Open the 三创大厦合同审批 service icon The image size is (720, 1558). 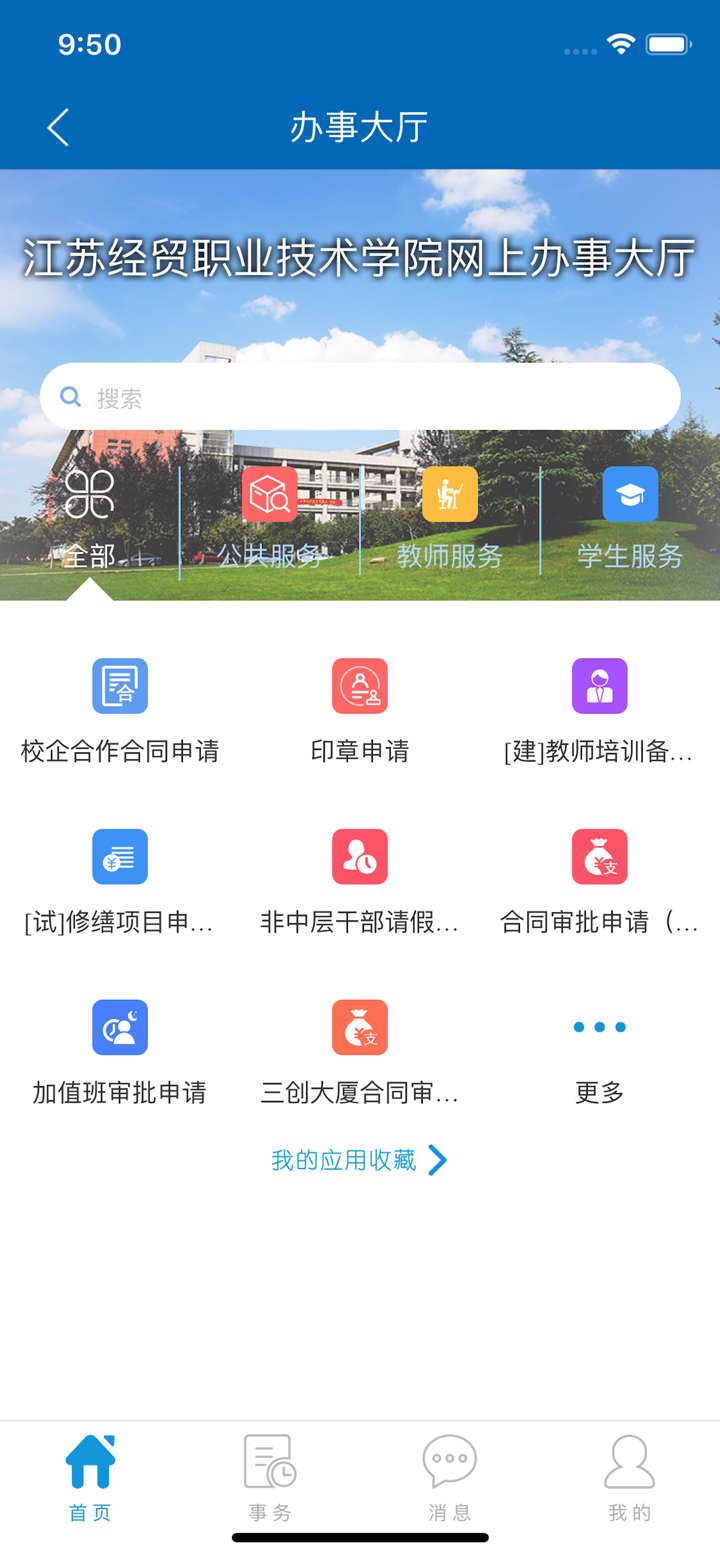tap(360, 1026)
